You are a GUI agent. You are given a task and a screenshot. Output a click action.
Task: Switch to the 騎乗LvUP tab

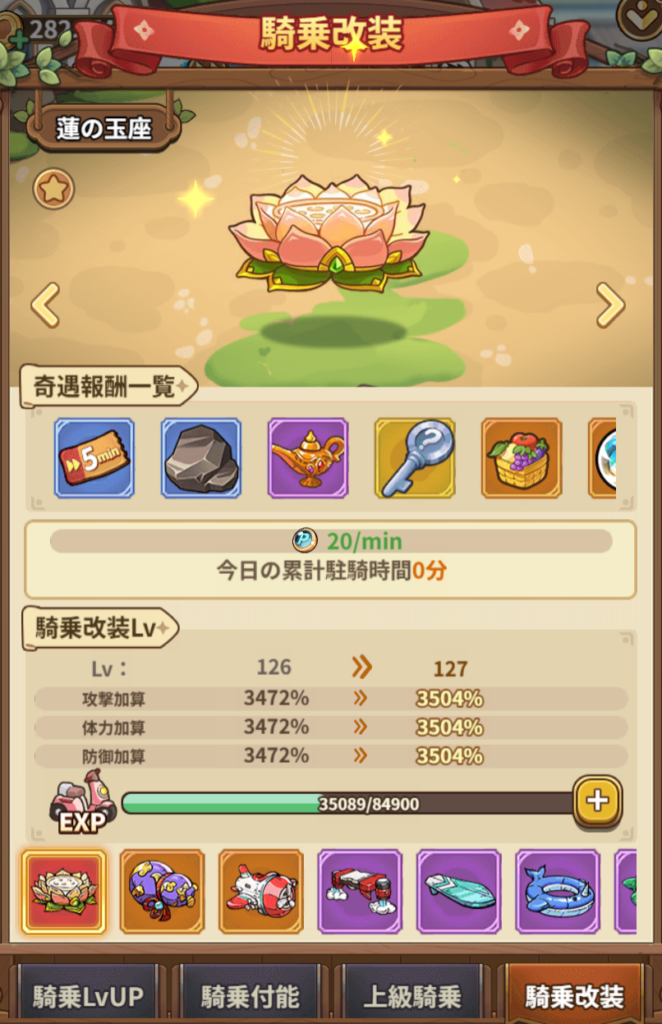88,996
